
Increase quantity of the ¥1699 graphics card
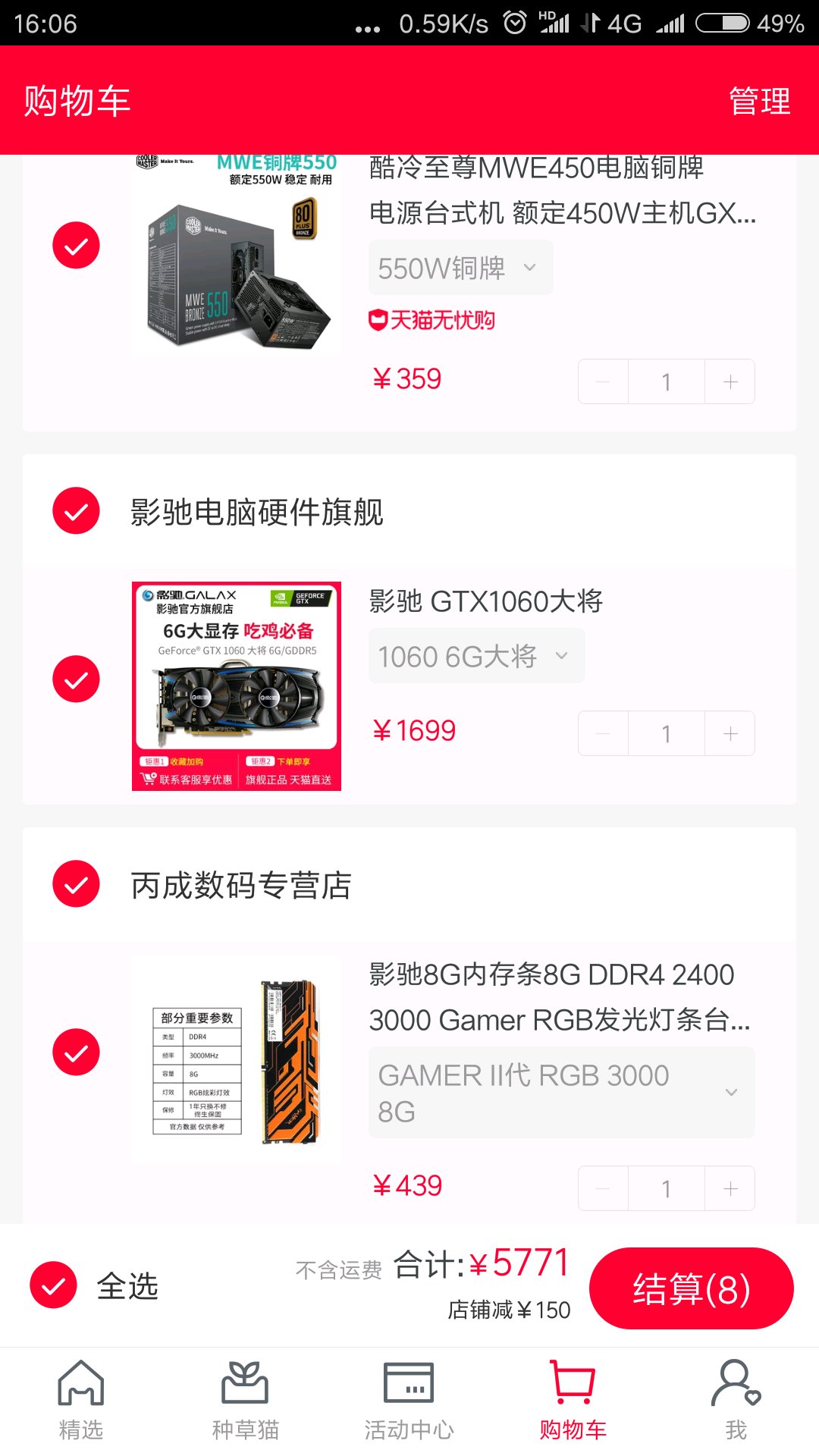pos(730,733)
